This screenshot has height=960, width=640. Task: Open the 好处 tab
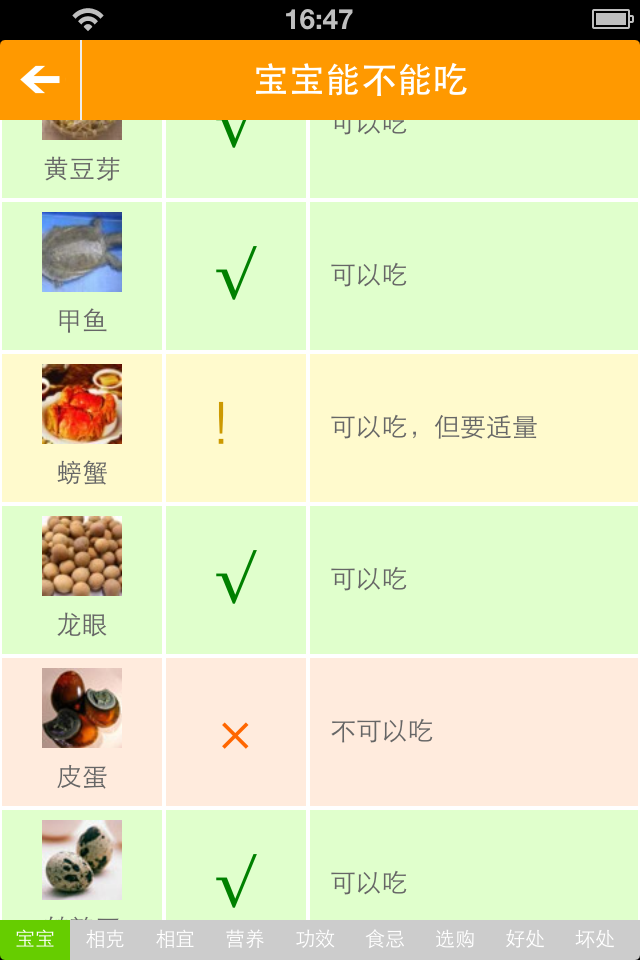tap(525, 940)
